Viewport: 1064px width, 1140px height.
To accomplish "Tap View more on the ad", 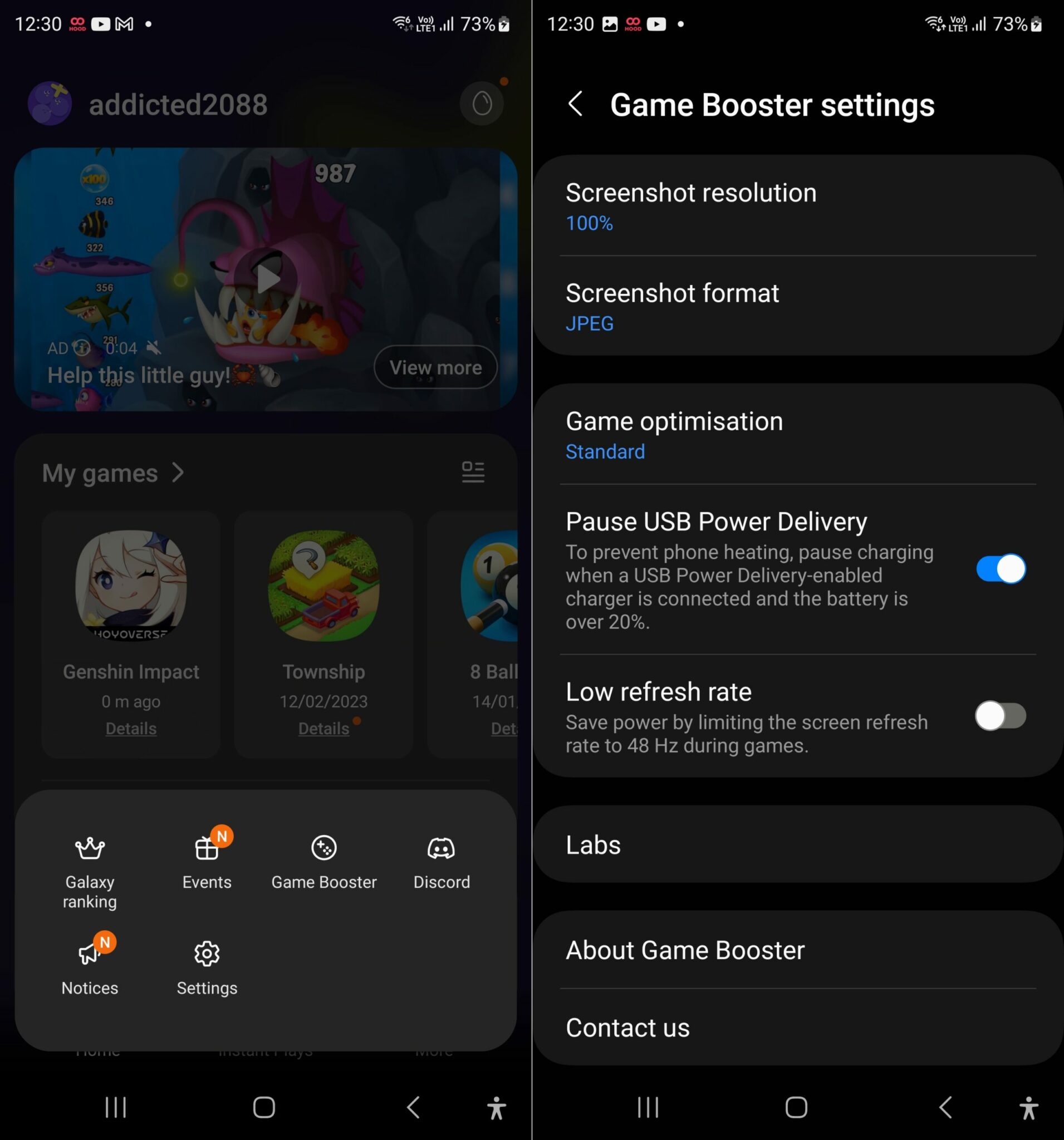I will (435, 367).
